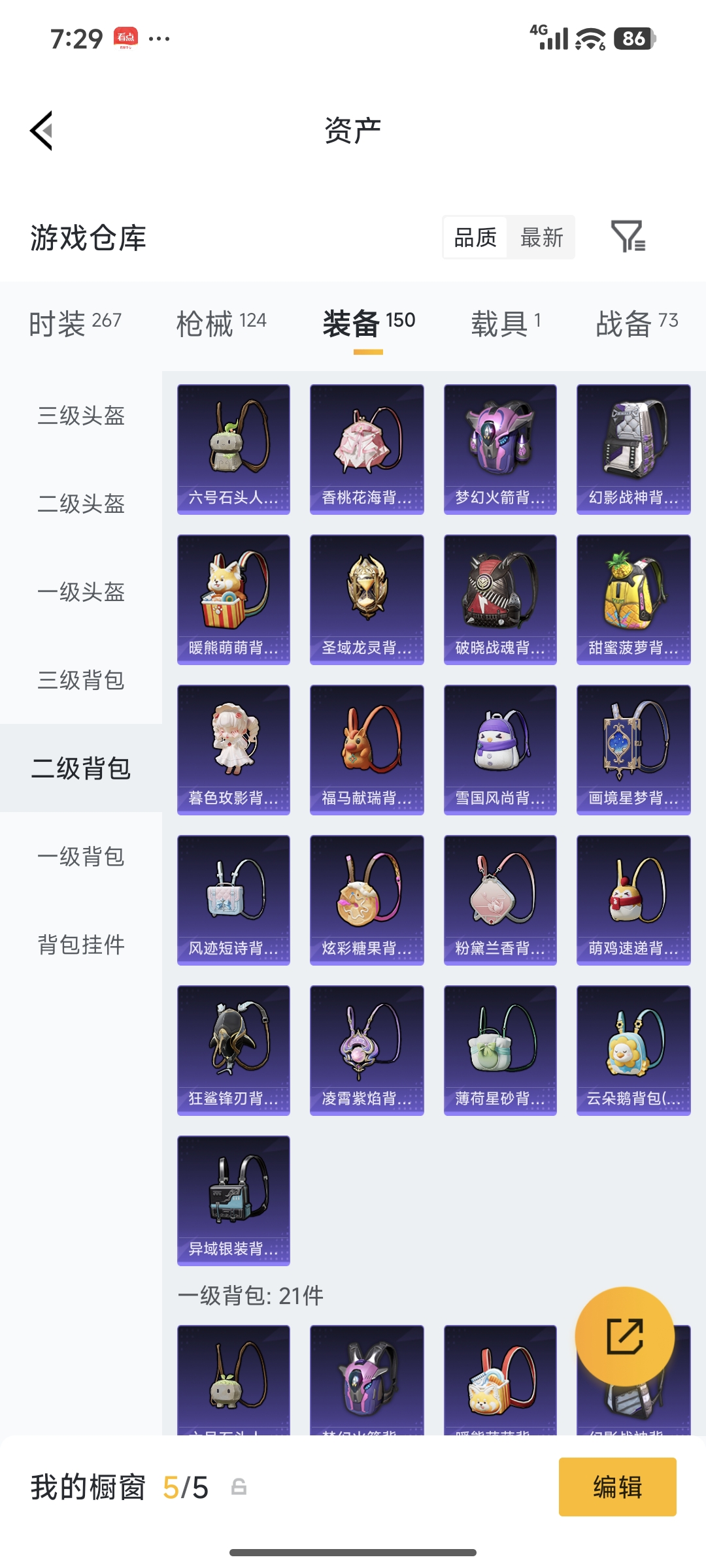The width and height of the screenshot is (706, 1568).
Task: Expand the 三级头盔 section
Action: pyautogui.click(x=80, y=416)
